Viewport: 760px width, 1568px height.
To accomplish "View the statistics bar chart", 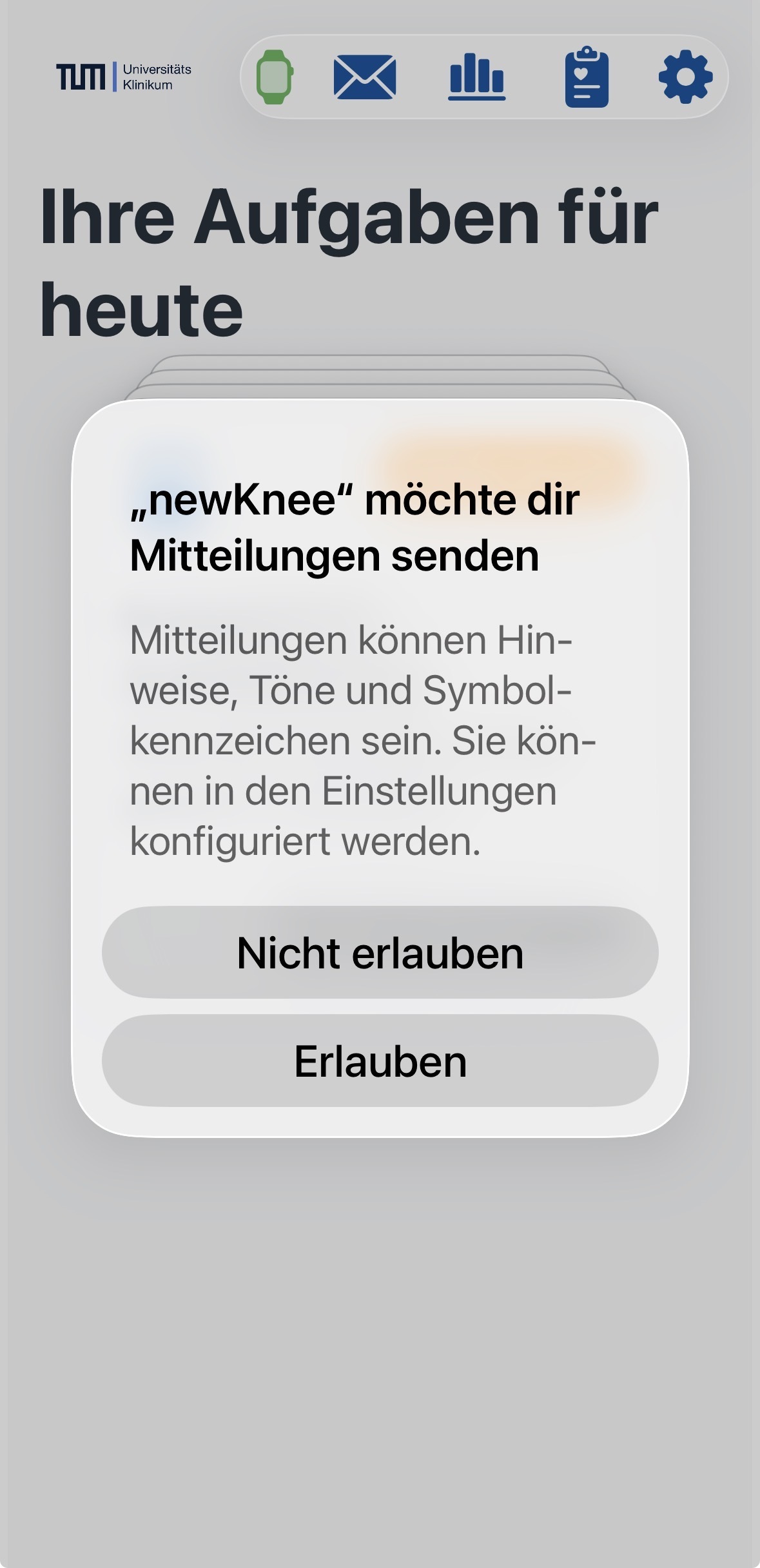I will (x=476, y=77).
